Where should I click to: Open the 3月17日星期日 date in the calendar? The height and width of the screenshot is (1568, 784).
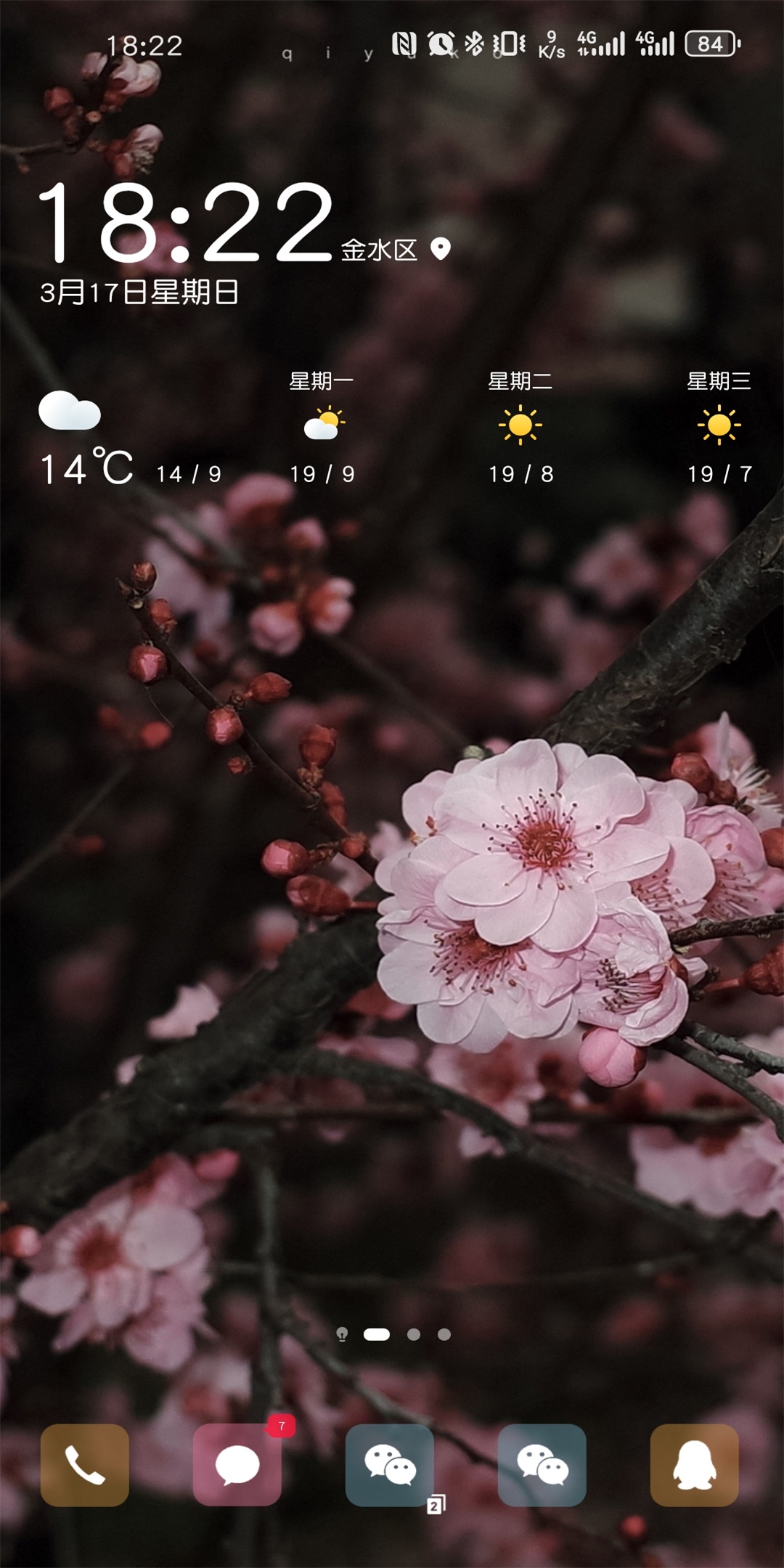(x=139, y=293)
